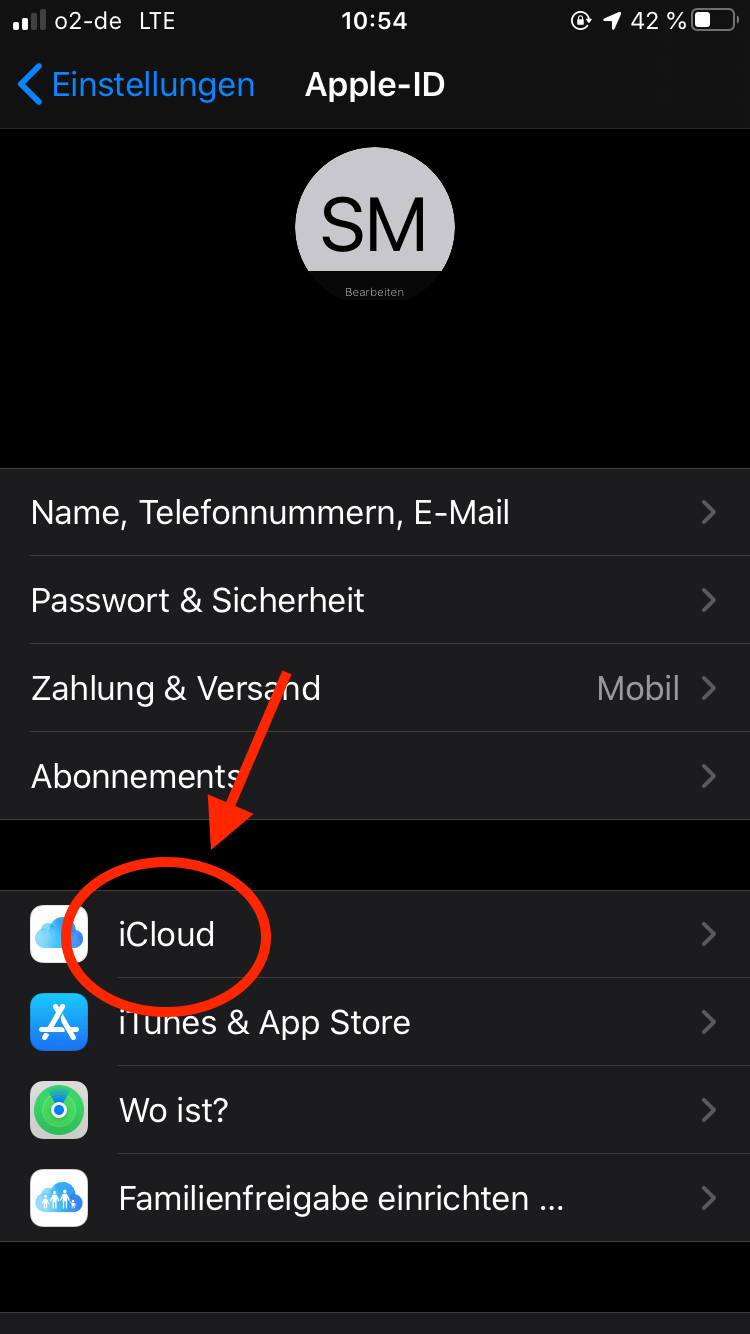The width and height of the screenshot is (750, 1334).
Task: View Abonnements
Action: [374, 776]
